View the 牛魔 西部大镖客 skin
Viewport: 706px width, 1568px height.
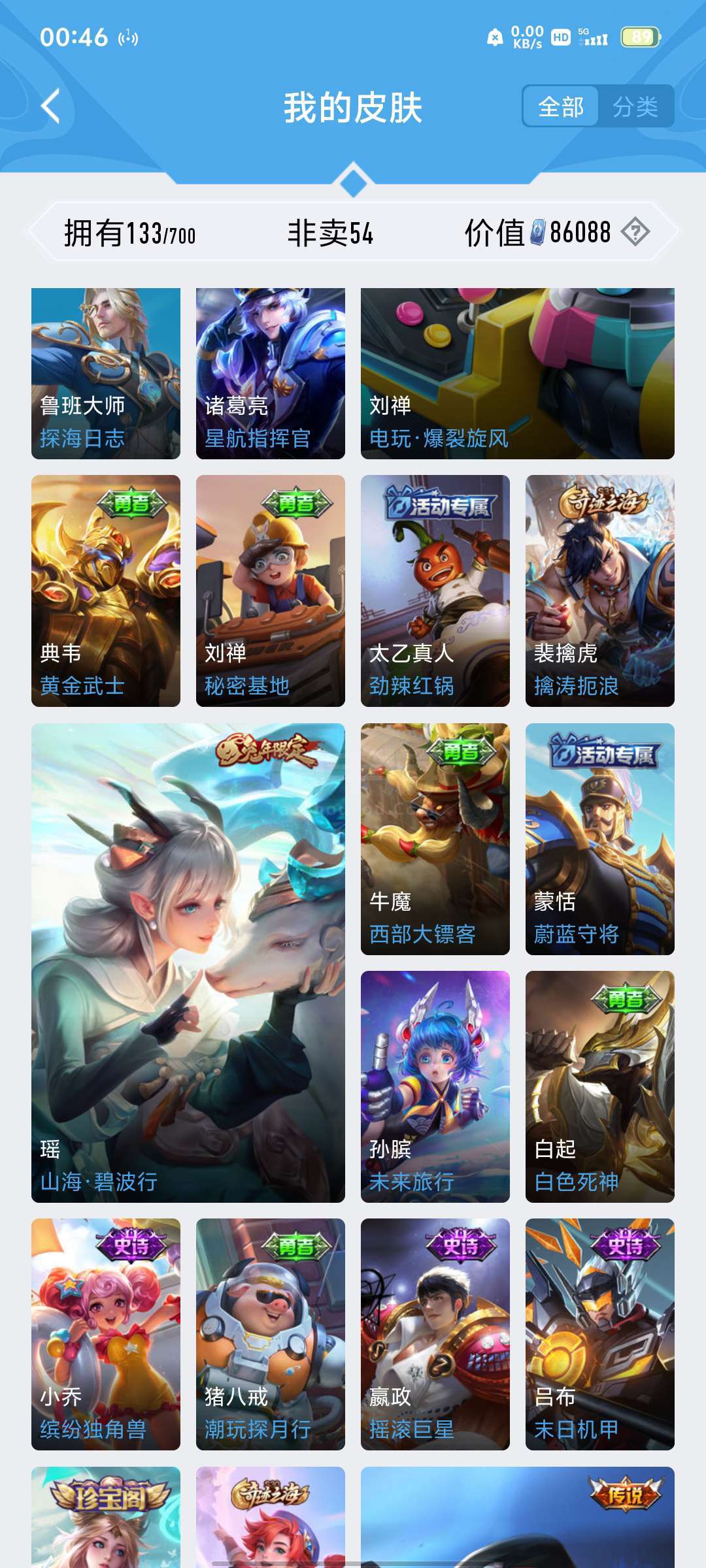435,839
